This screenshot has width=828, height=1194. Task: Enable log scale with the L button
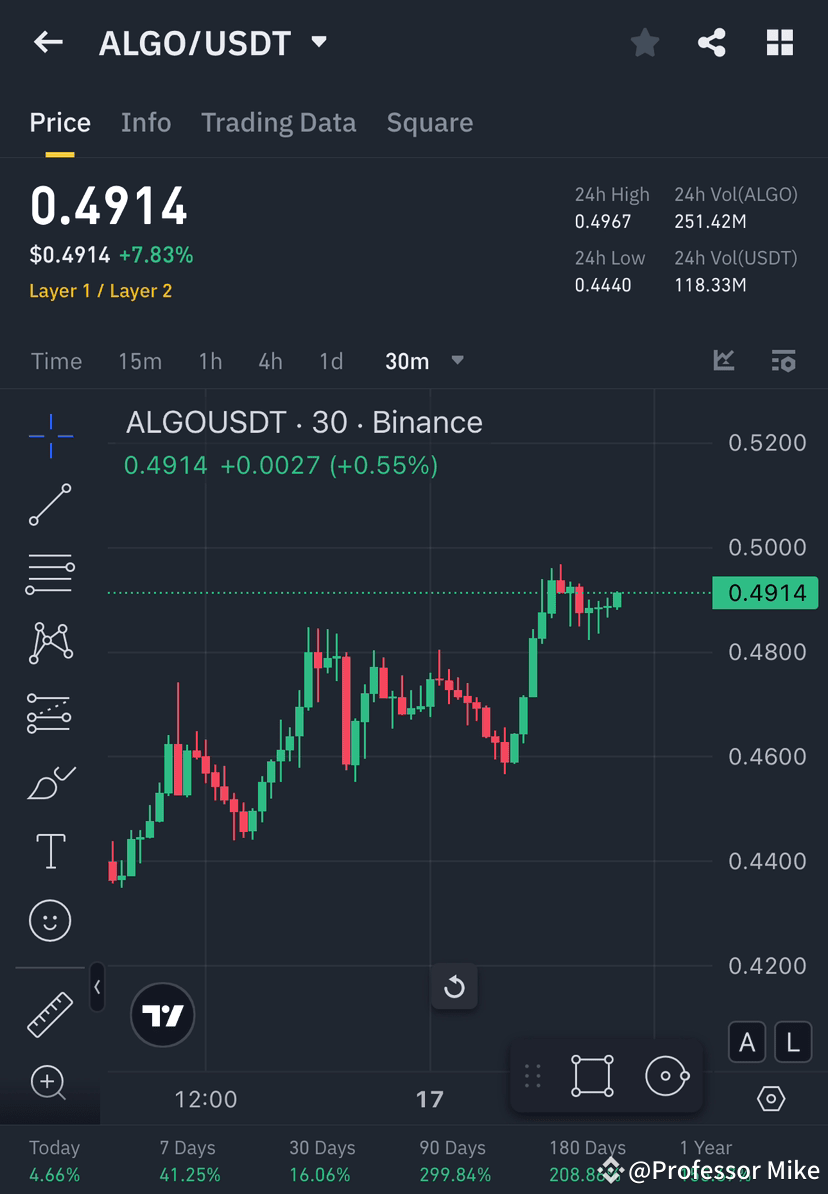[792, 1042]
